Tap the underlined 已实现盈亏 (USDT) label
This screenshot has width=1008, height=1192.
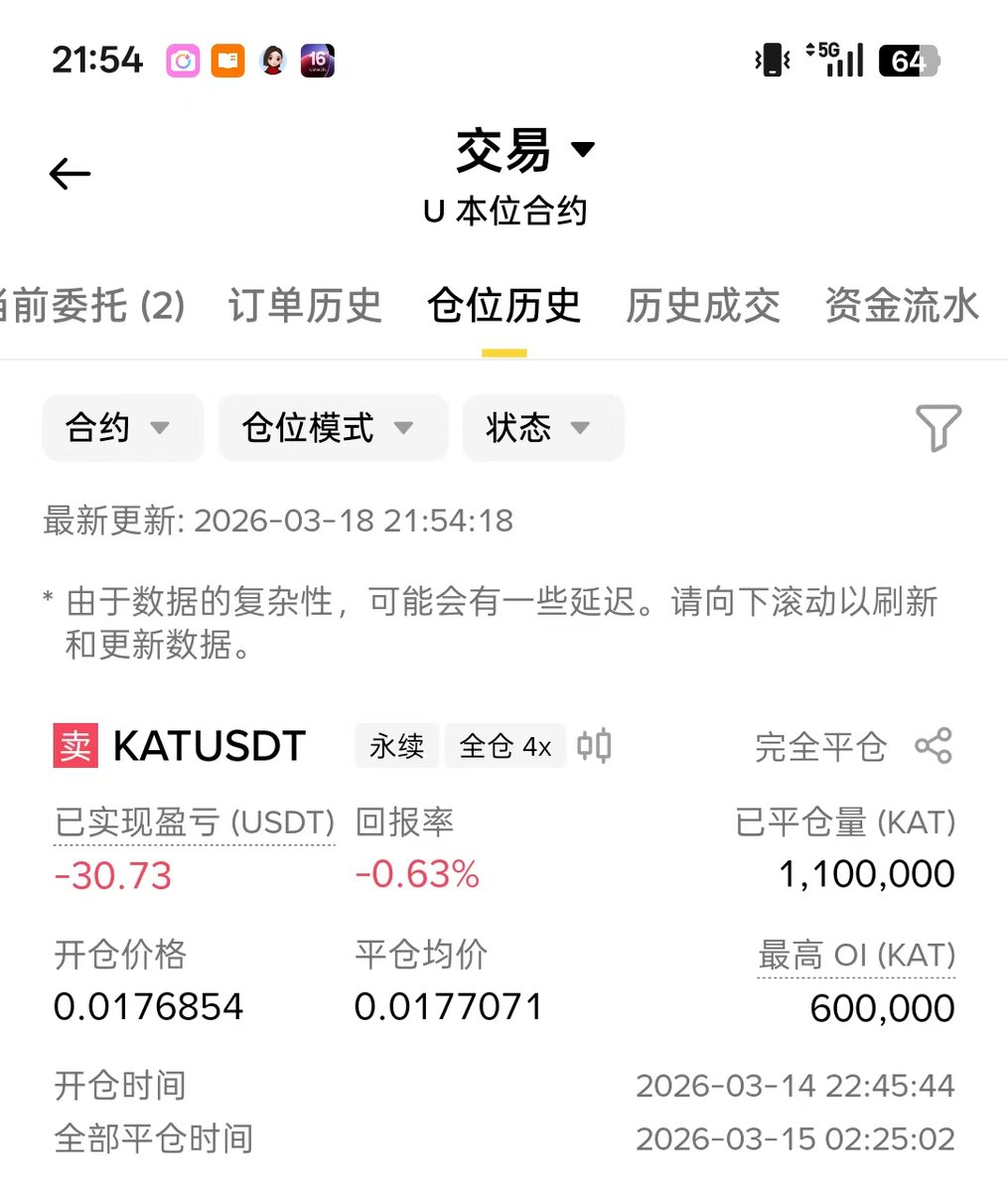(x=195, y=822)
